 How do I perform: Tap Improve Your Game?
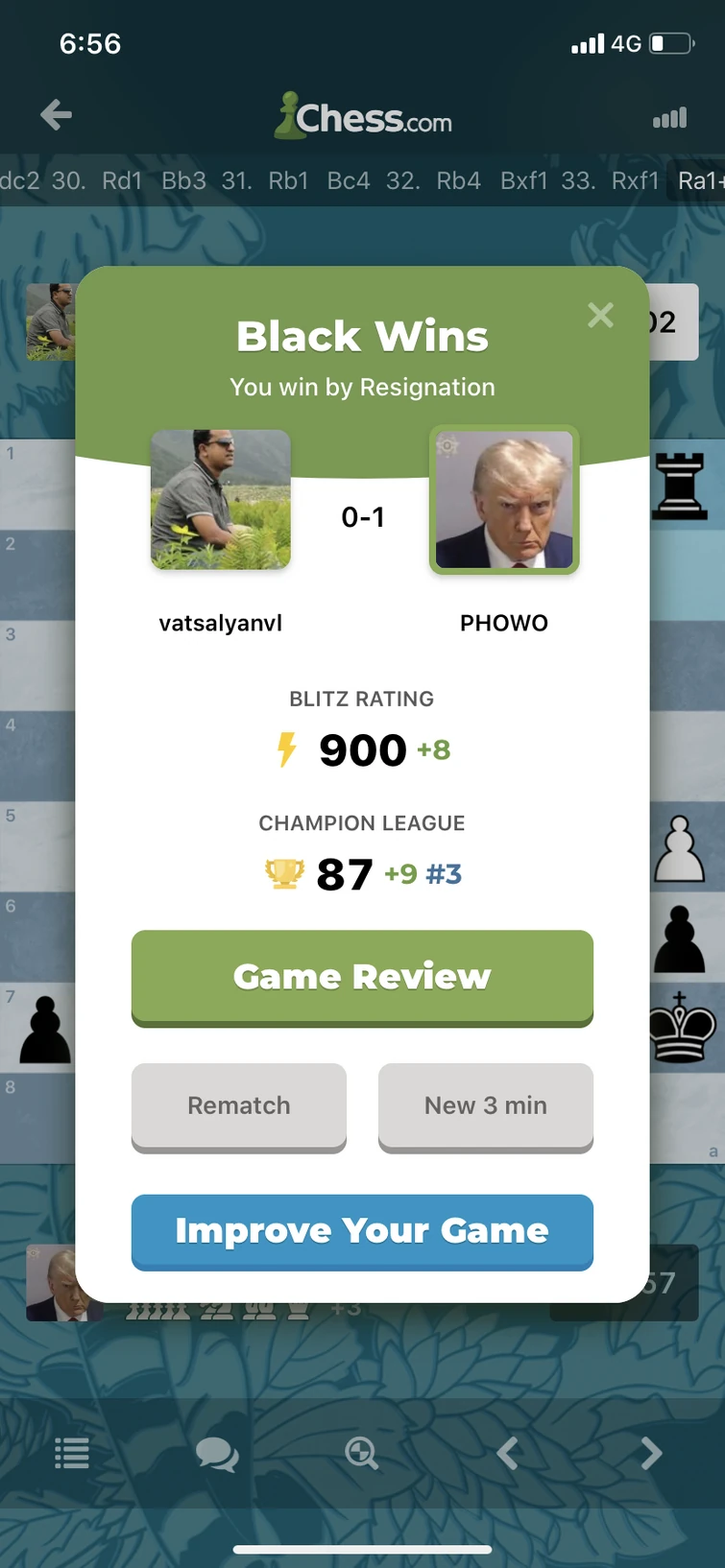pyautogui.click(x=362, y=1231)
